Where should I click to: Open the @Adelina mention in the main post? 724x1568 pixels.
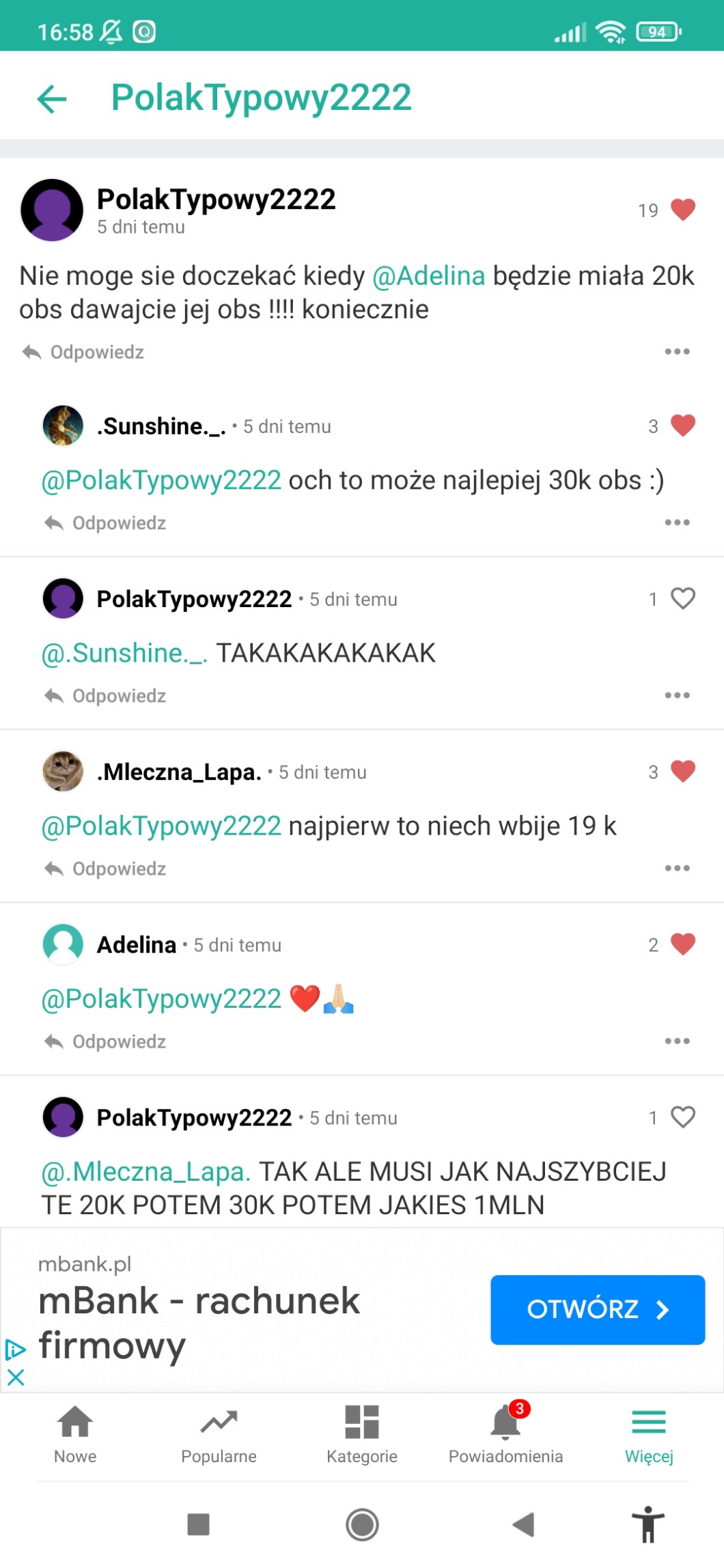click(x=428, y=276)
